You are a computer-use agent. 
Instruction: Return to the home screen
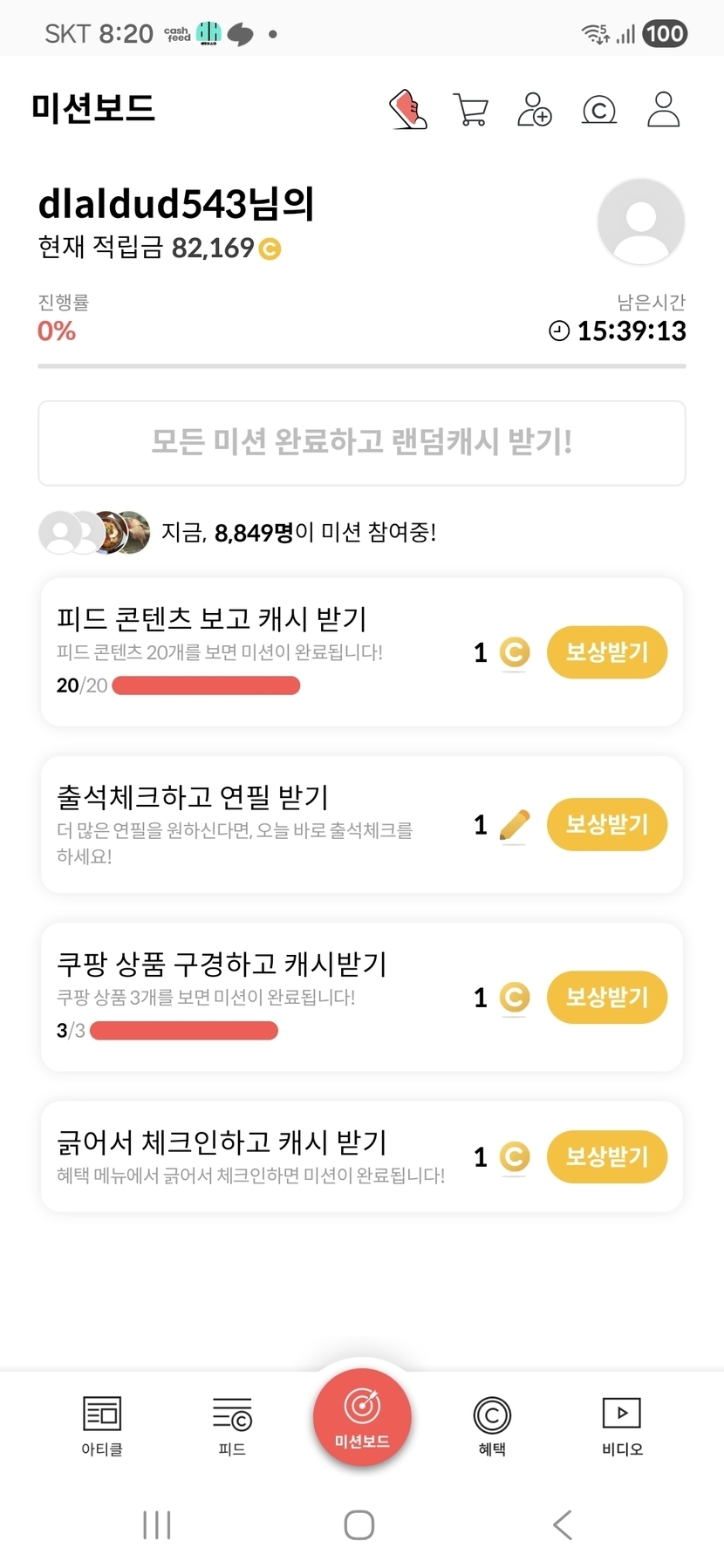359,1524
